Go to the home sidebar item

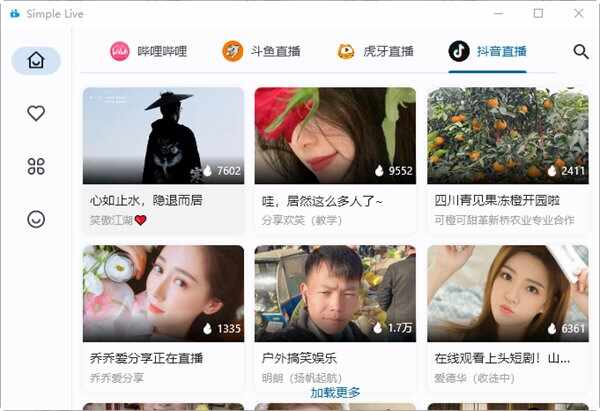coord(36,60)
